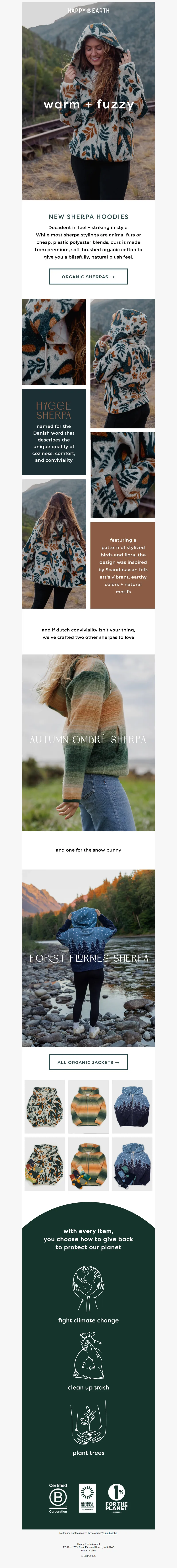177x1568 pixels.
Task: Open the warm + fuzzy hero image
Action: coord(88,103)
